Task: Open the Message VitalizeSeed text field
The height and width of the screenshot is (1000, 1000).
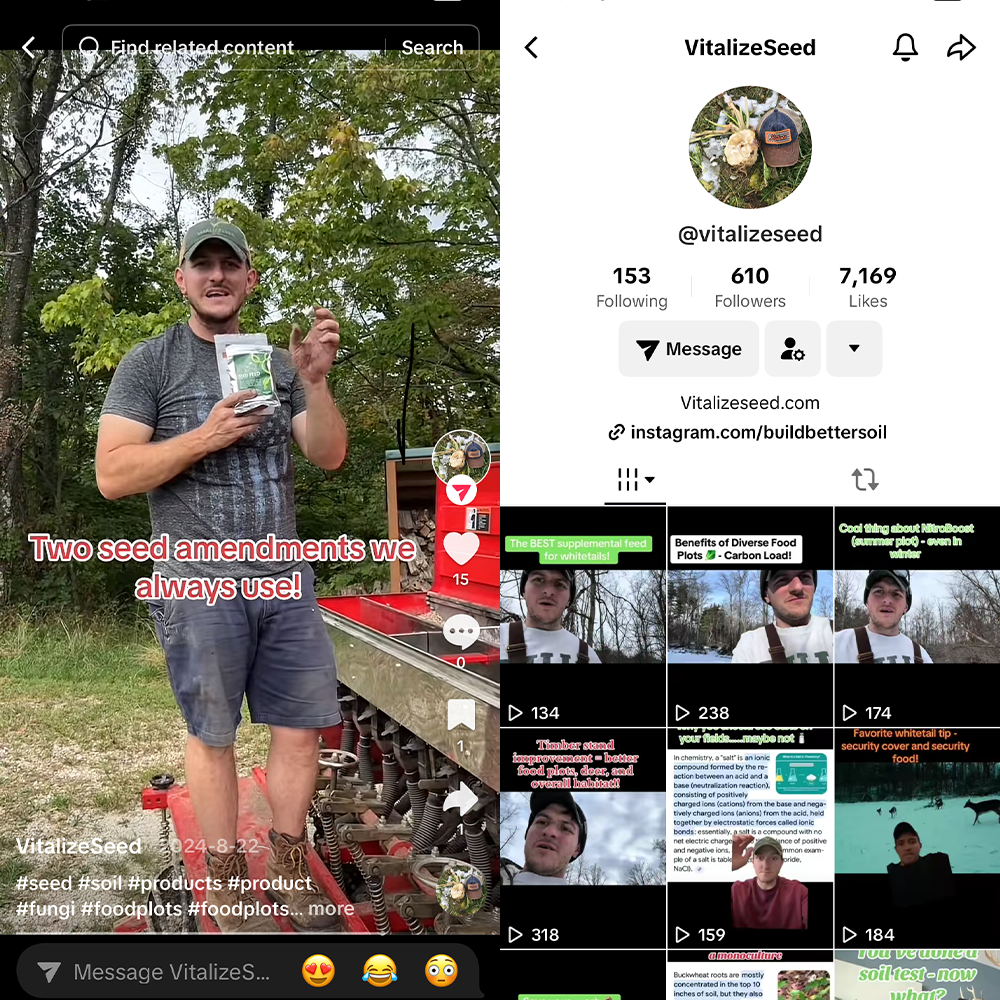Action: pyautogui.click(x=160, y=972)
